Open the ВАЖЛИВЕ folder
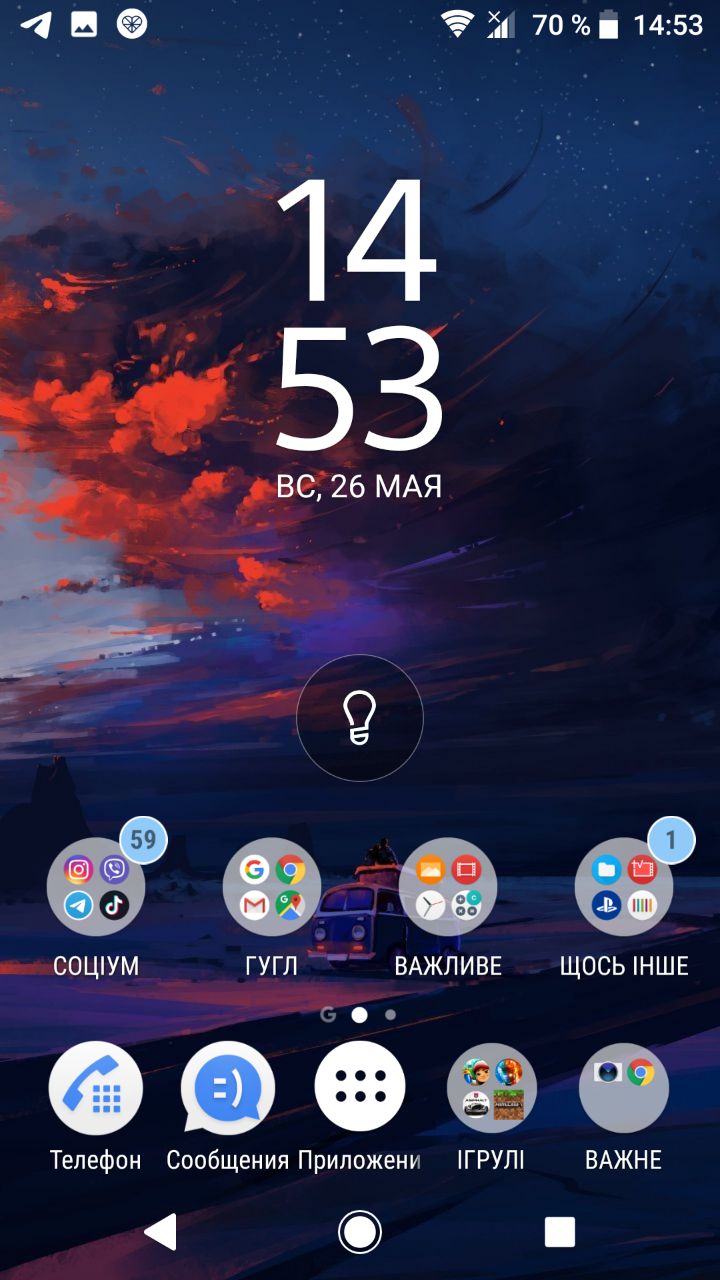 point(447,887)
